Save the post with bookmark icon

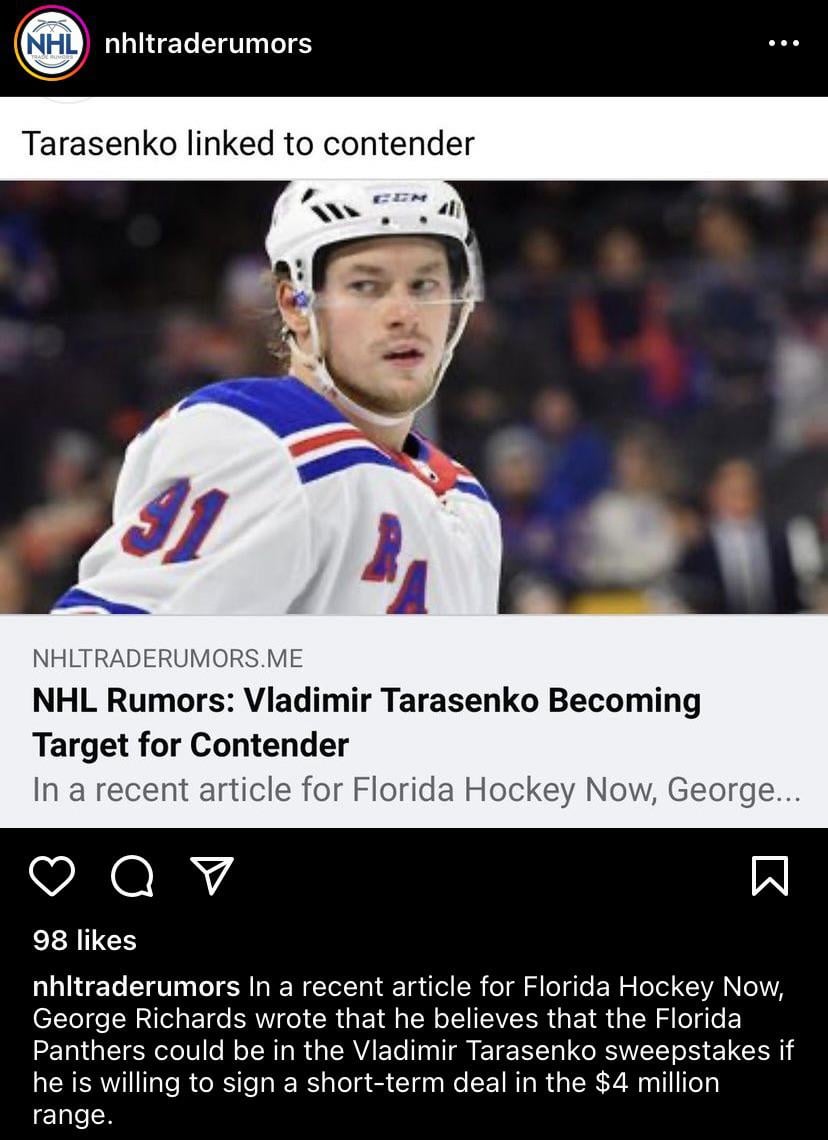click(769, 876)
